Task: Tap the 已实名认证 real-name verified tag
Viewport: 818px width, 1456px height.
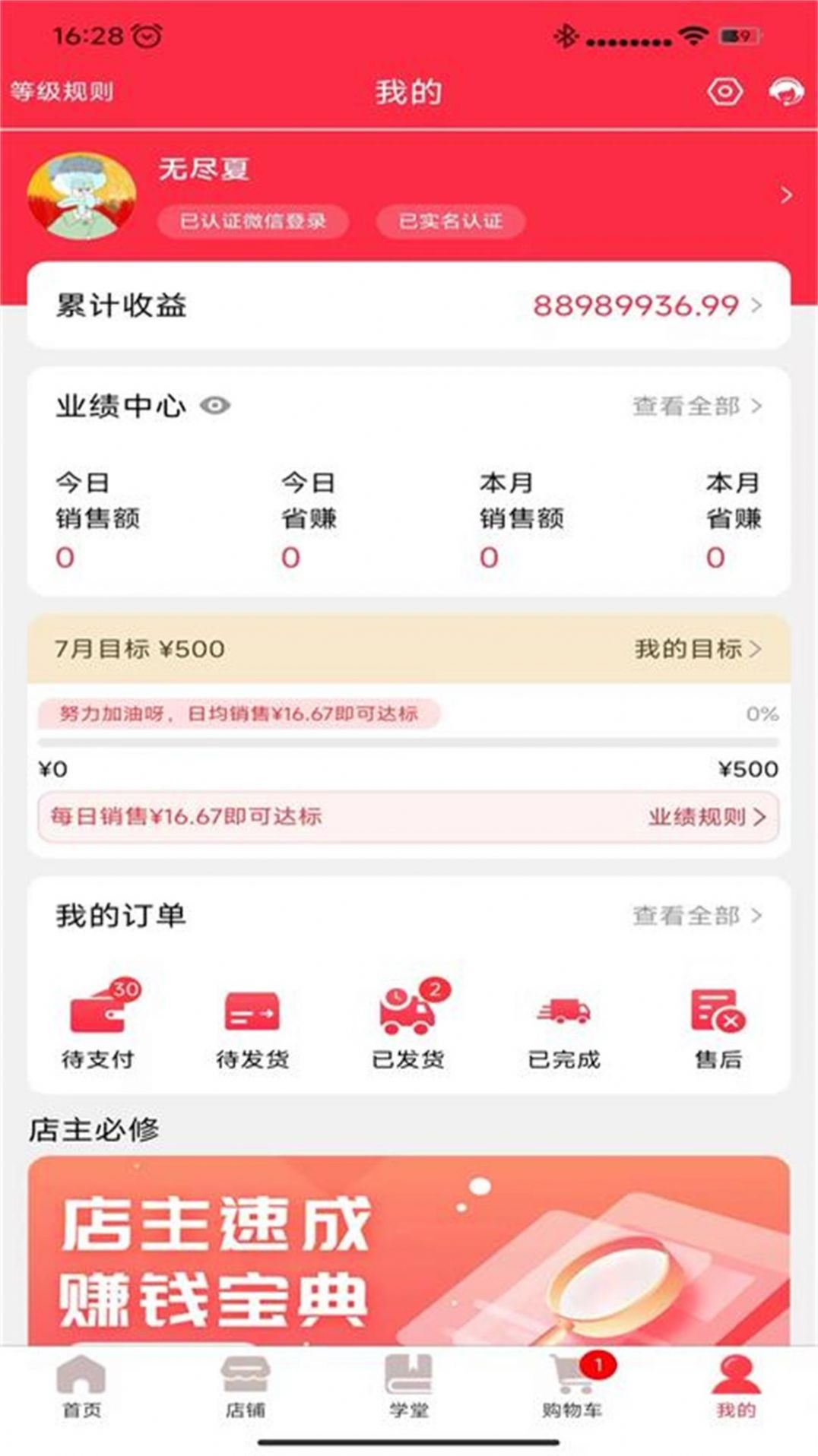Action: pyautogui.click(x=449, y=222)
